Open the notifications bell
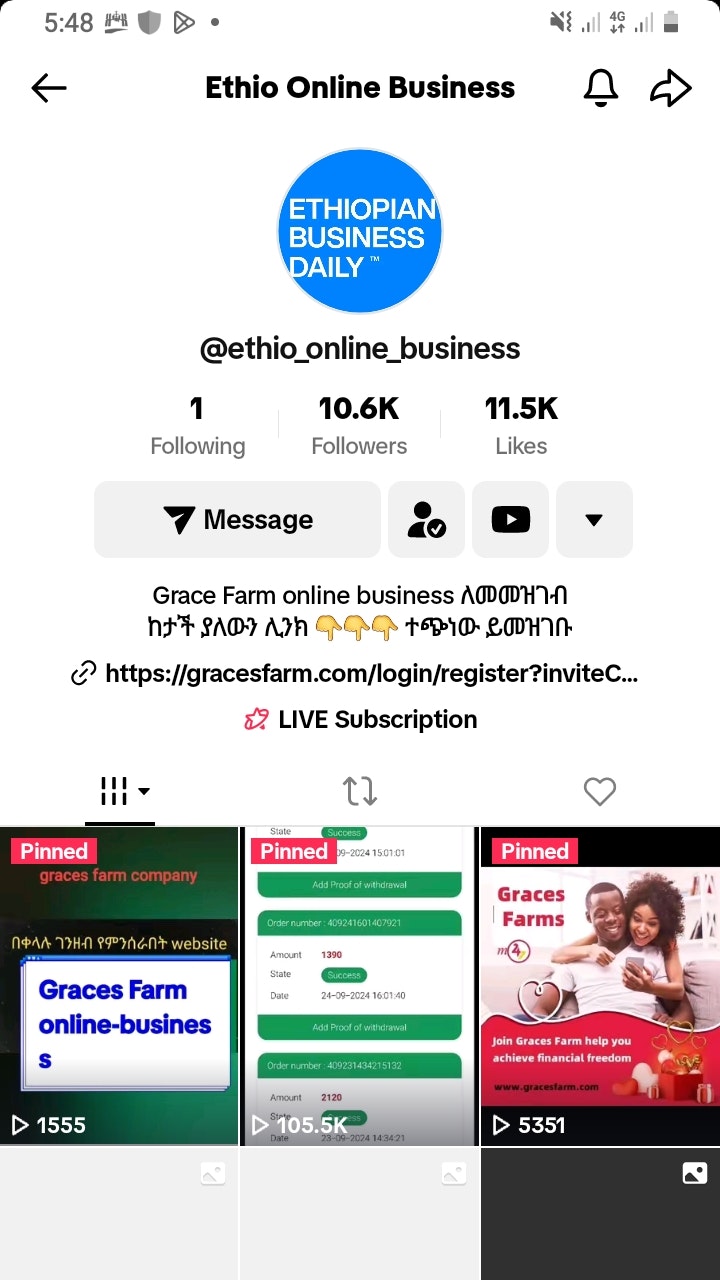 600,88
